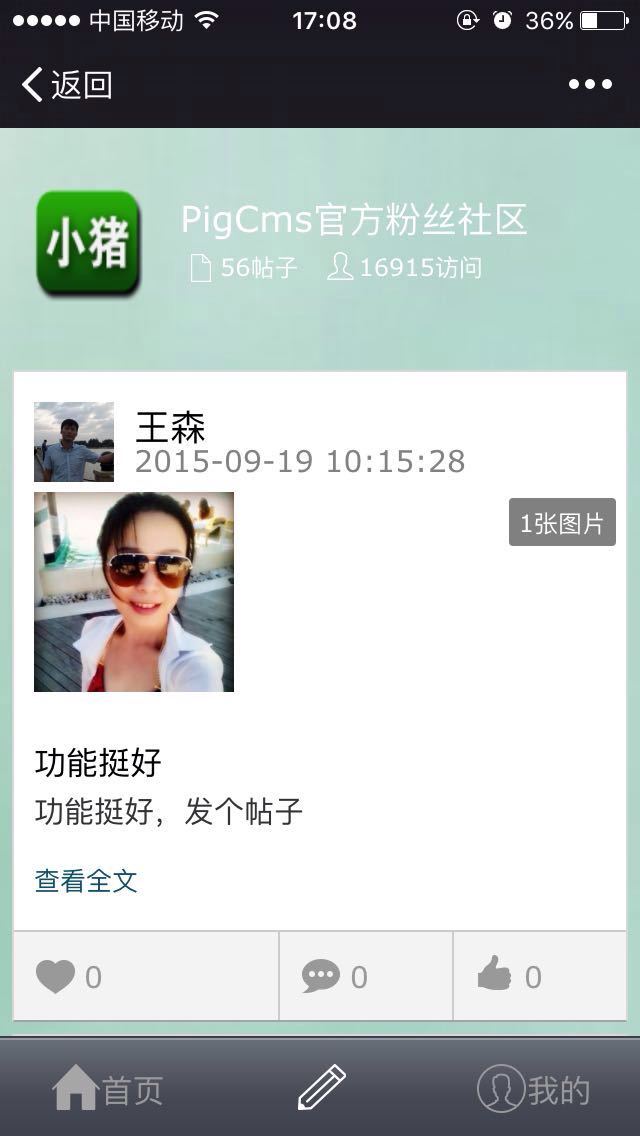Open 王森's profile avatar
Screen dimensions: 640x1136
pos(74,442)
